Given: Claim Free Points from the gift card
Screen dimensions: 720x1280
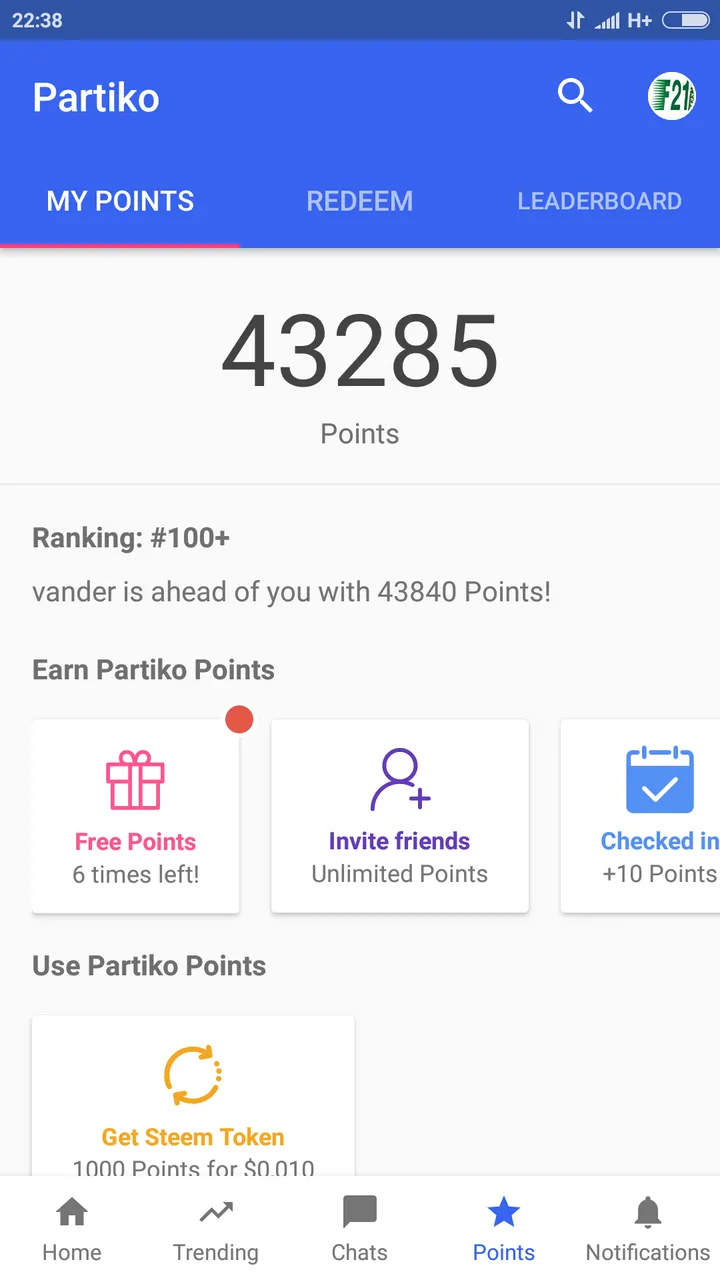Looking at the screenshot, I should (136, 816).
